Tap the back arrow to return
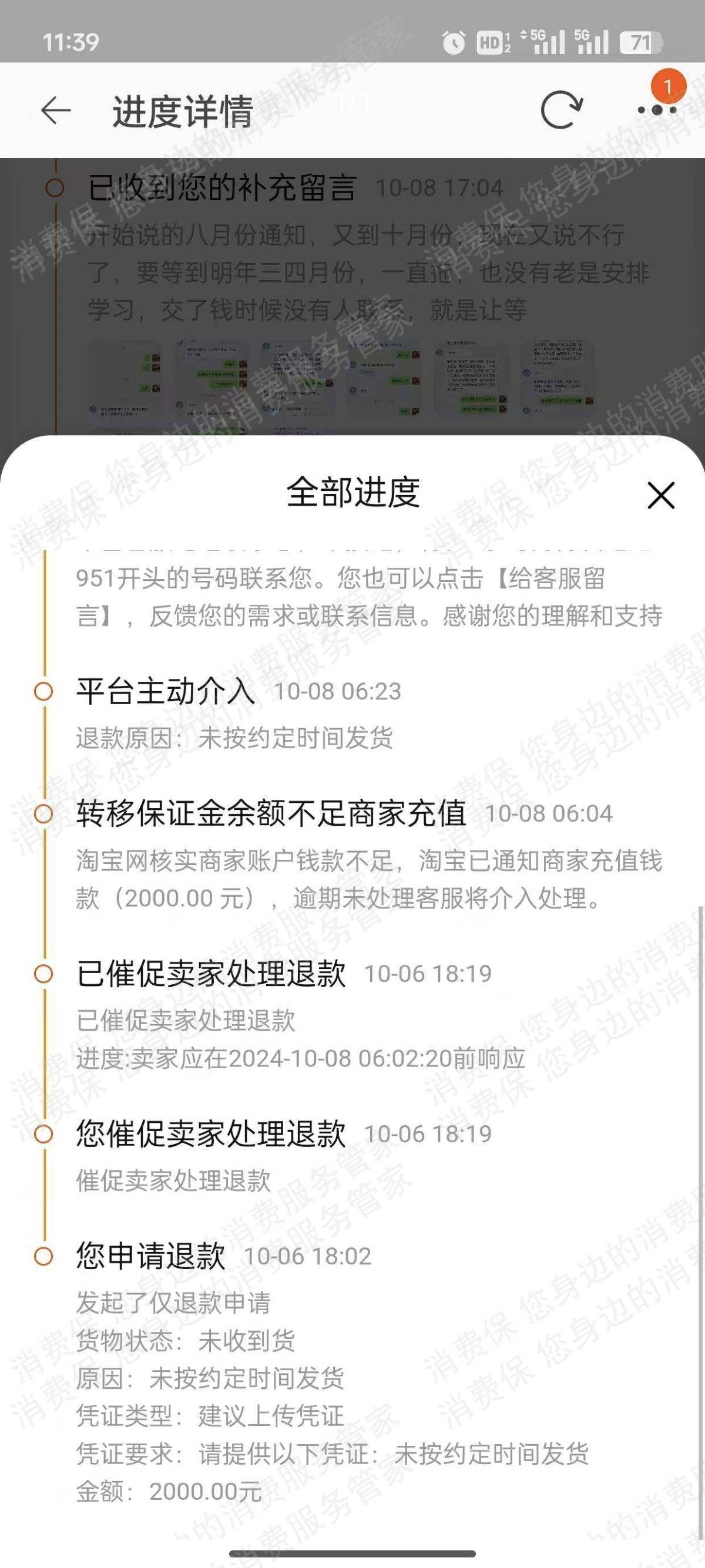 pyautogui.click(x=56, y=110)
